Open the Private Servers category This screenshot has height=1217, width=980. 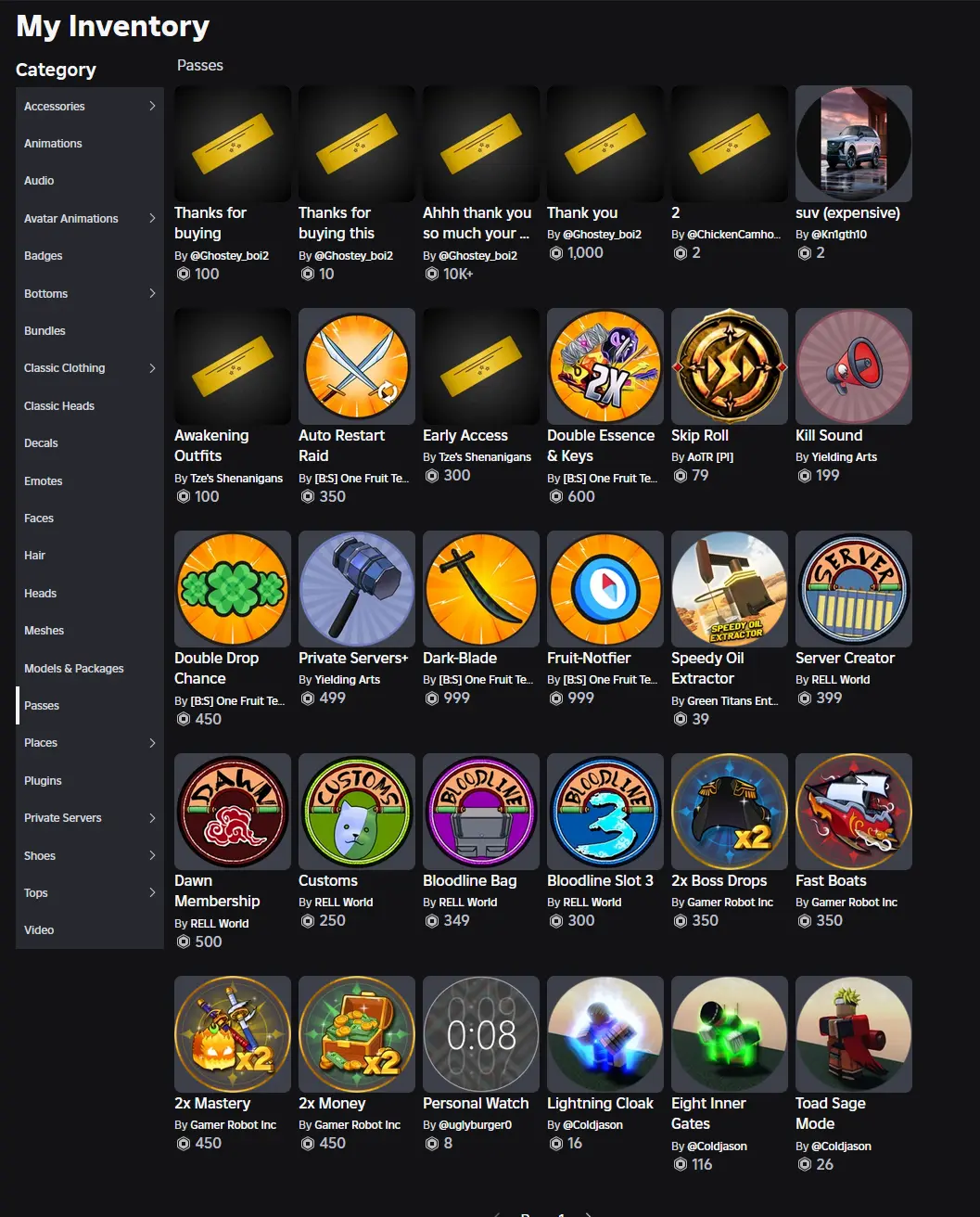click(x=89, y=818)
